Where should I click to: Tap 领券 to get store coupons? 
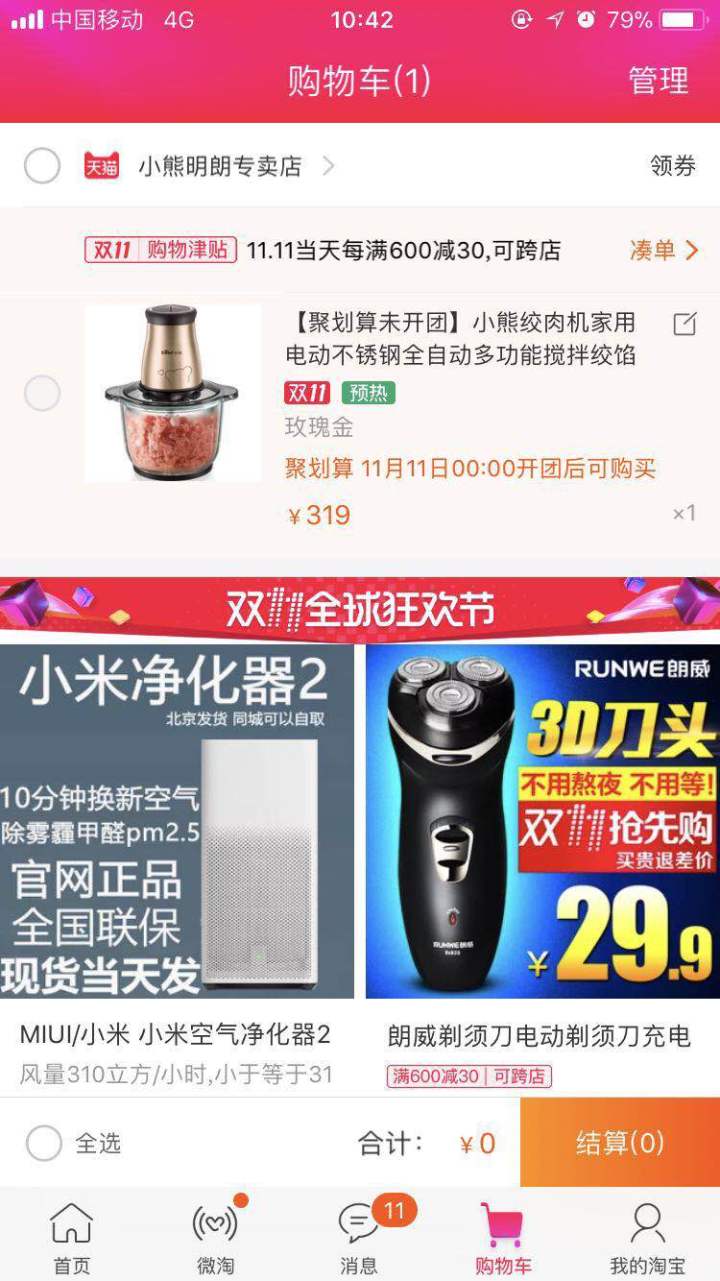click(672, 166)
